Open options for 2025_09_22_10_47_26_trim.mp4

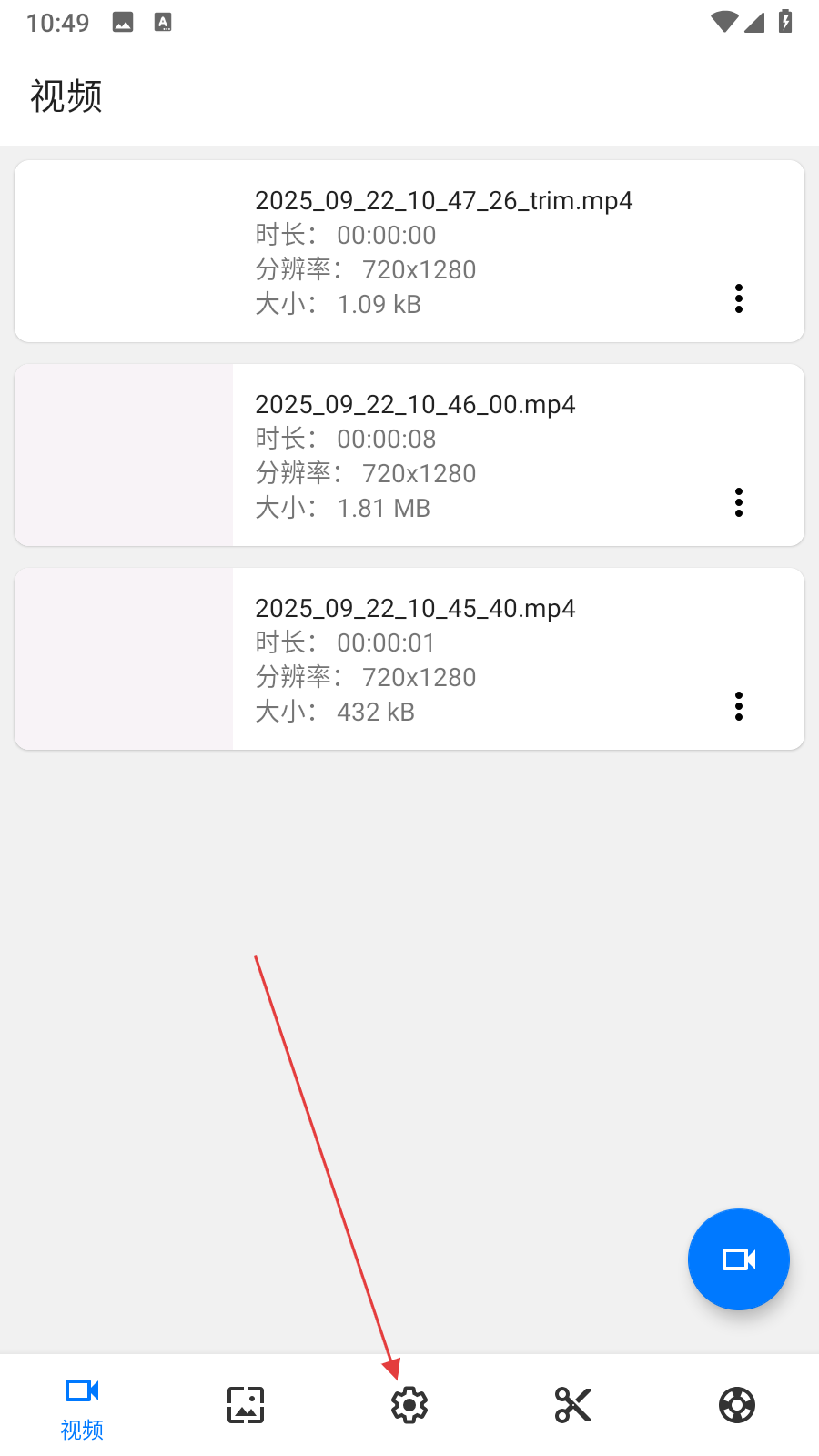(739, 298)
